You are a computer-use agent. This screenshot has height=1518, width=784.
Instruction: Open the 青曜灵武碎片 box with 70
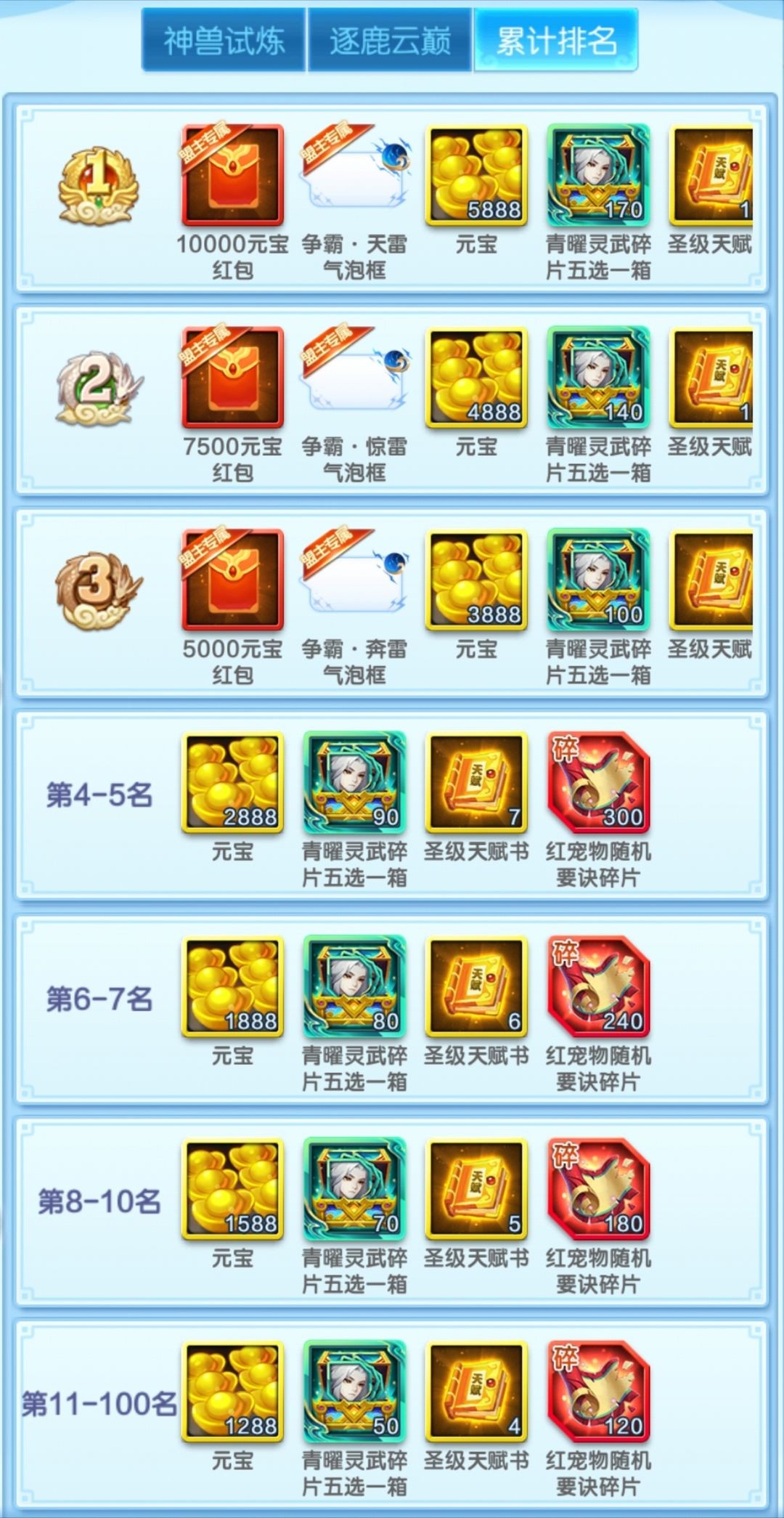coord(354,1189)
